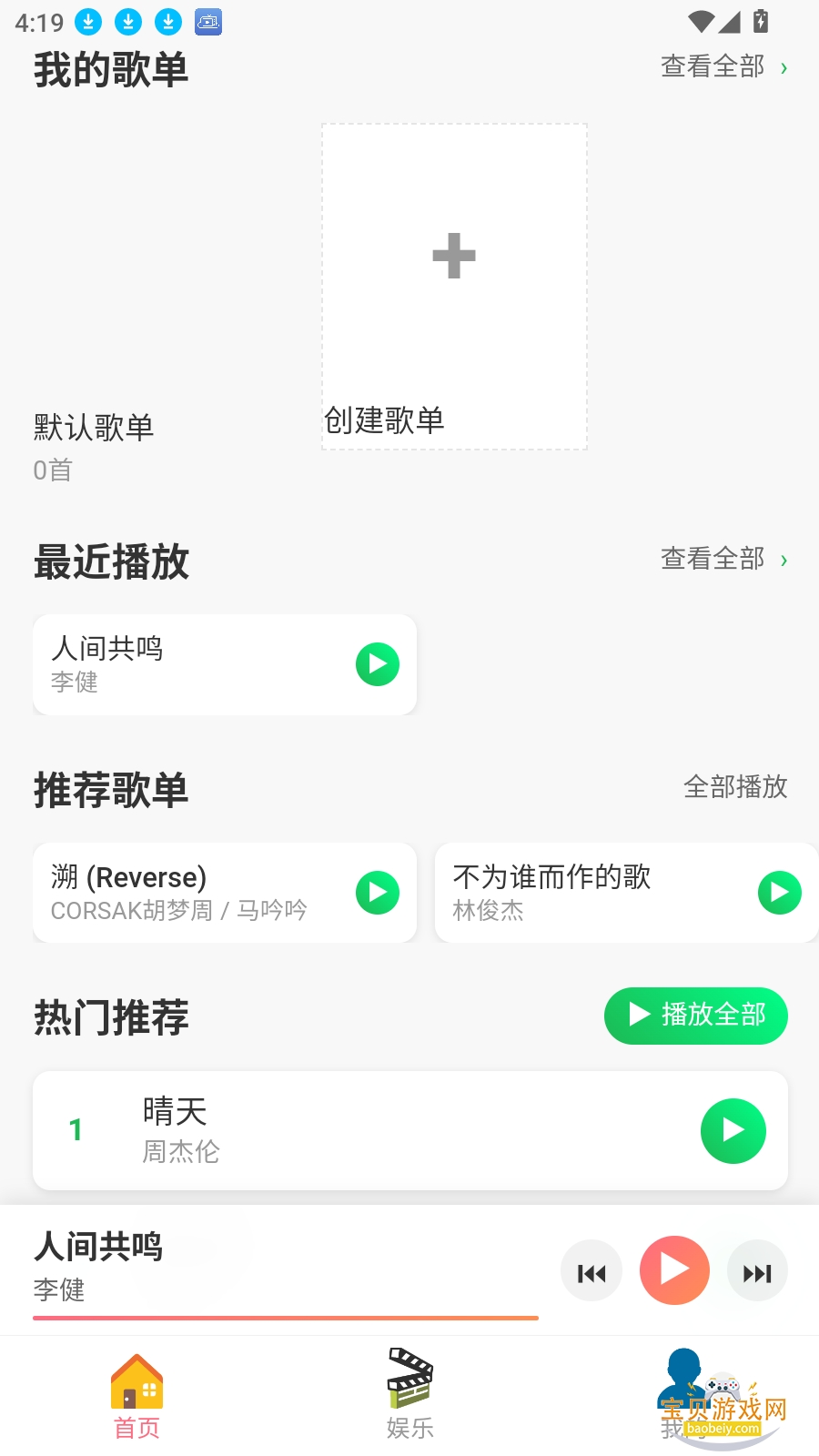Tap 全部播放 to play recommended playlists
The image size is (819, 1456).
(737, 787)
